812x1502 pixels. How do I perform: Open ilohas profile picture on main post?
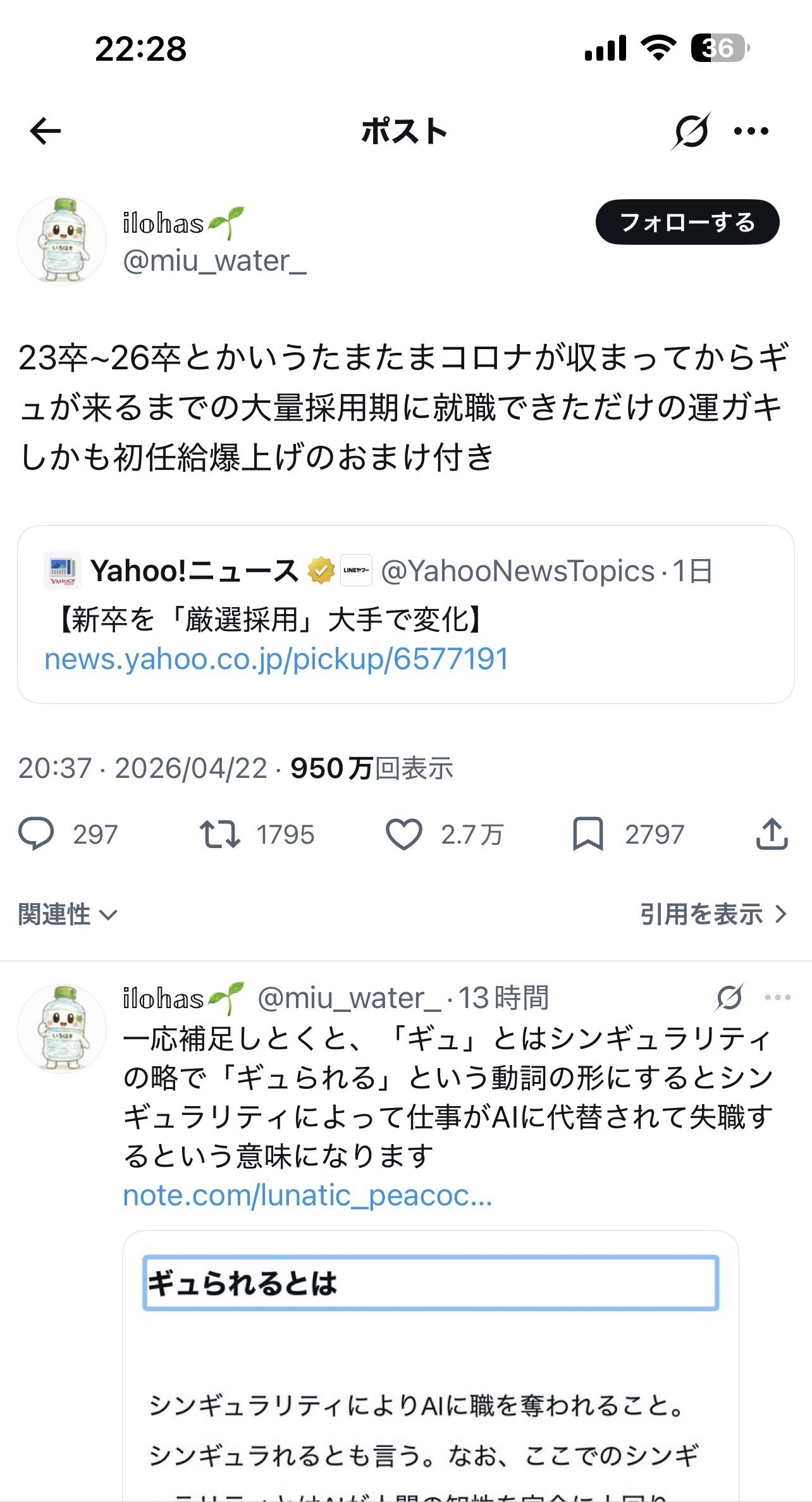click(62, 241)
